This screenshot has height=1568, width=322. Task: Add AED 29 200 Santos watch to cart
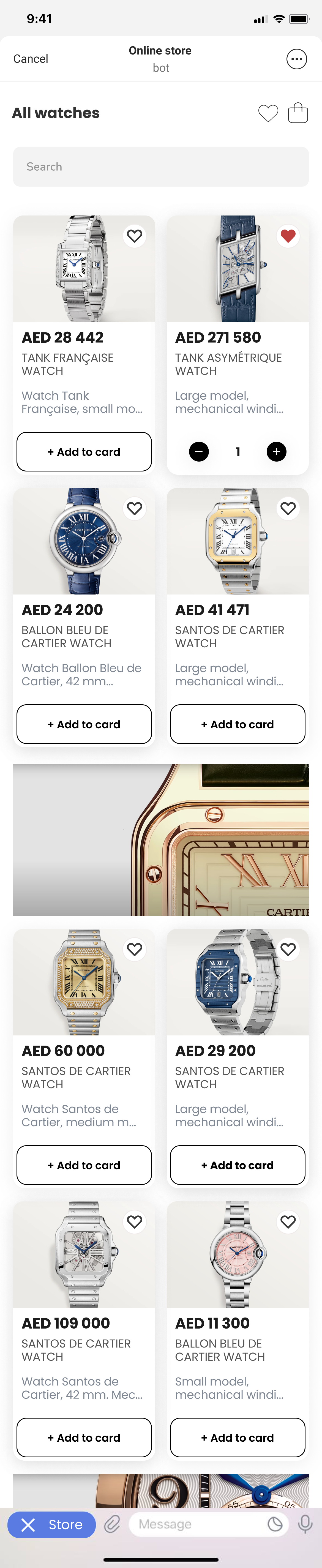[x=238, y=1165]
